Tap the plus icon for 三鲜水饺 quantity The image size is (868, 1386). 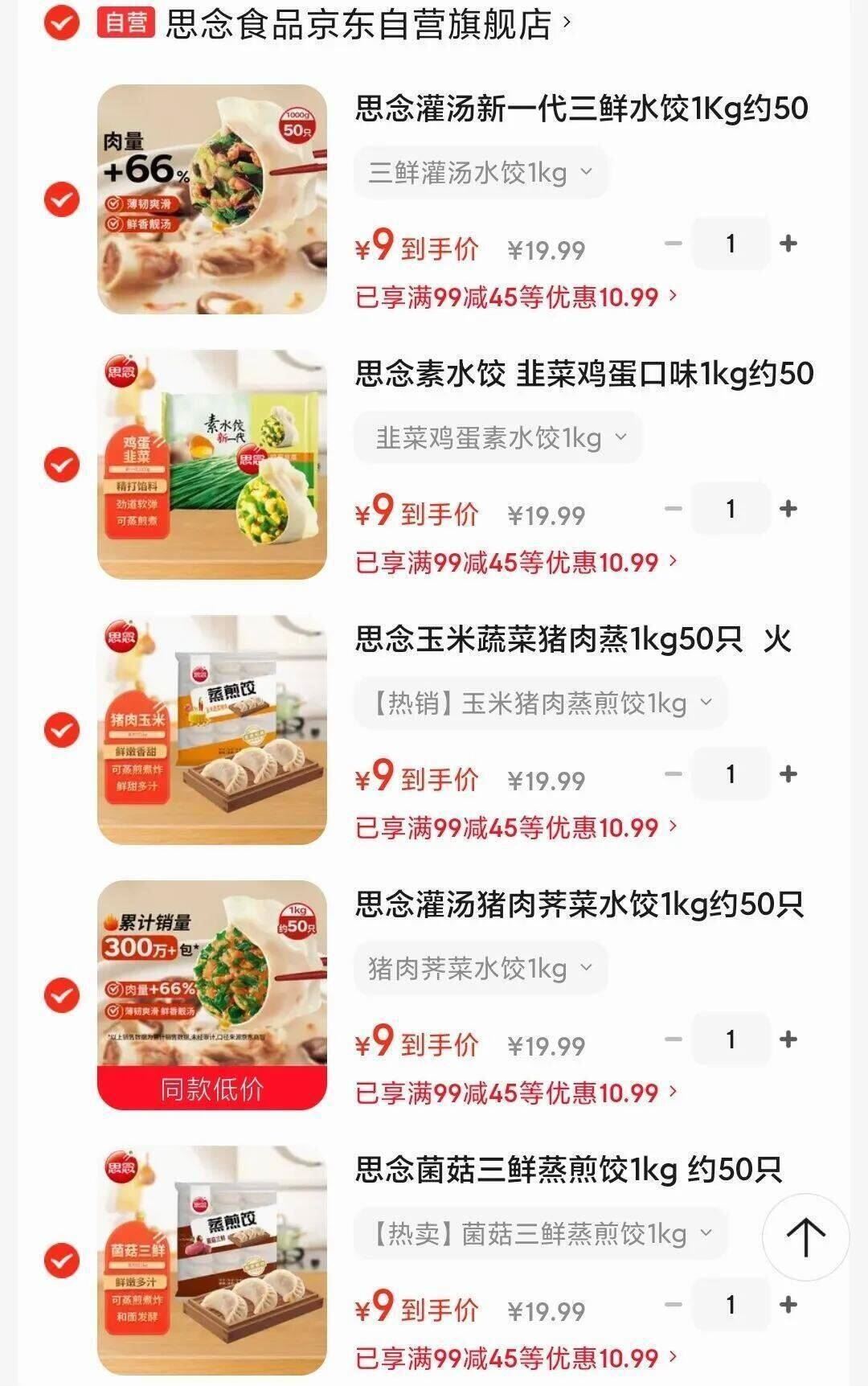(788, 243)
